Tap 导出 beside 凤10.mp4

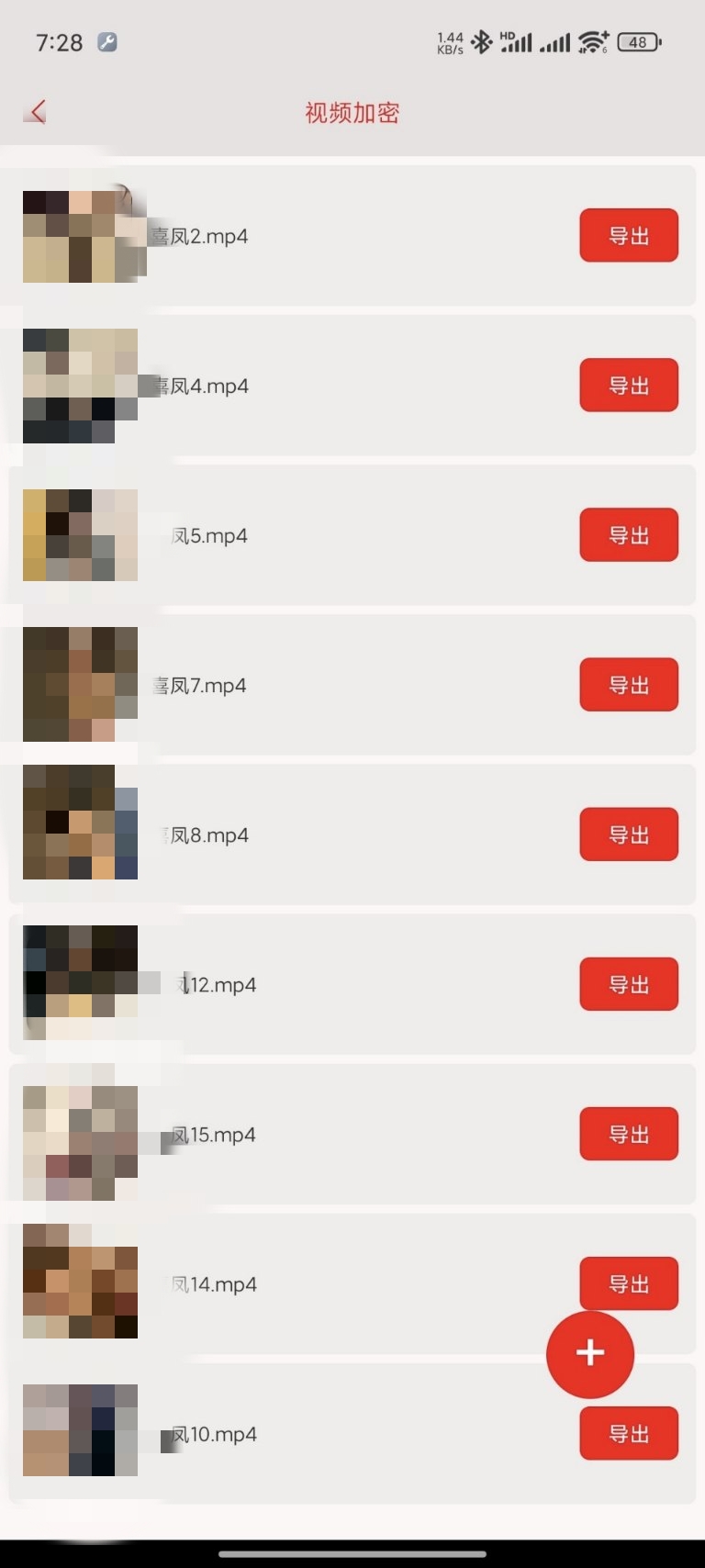click(629, 1434)
